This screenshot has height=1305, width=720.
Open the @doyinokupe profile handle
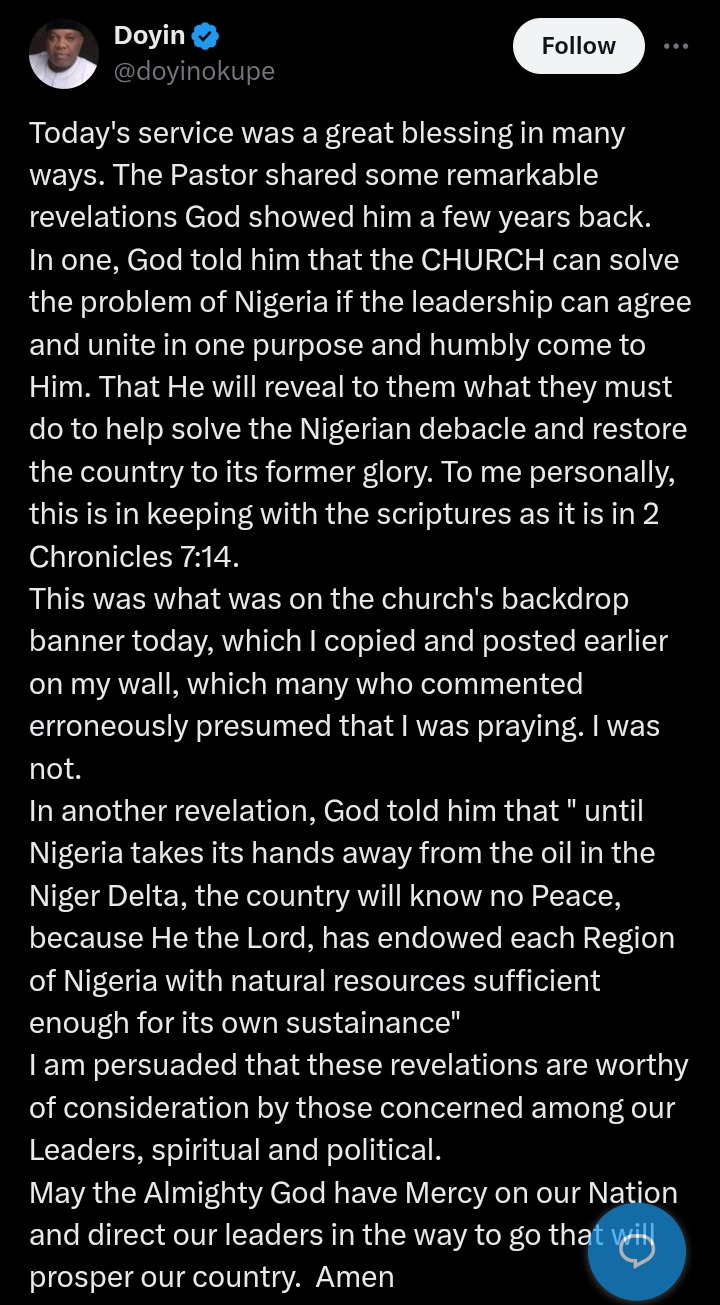[195, 71]
